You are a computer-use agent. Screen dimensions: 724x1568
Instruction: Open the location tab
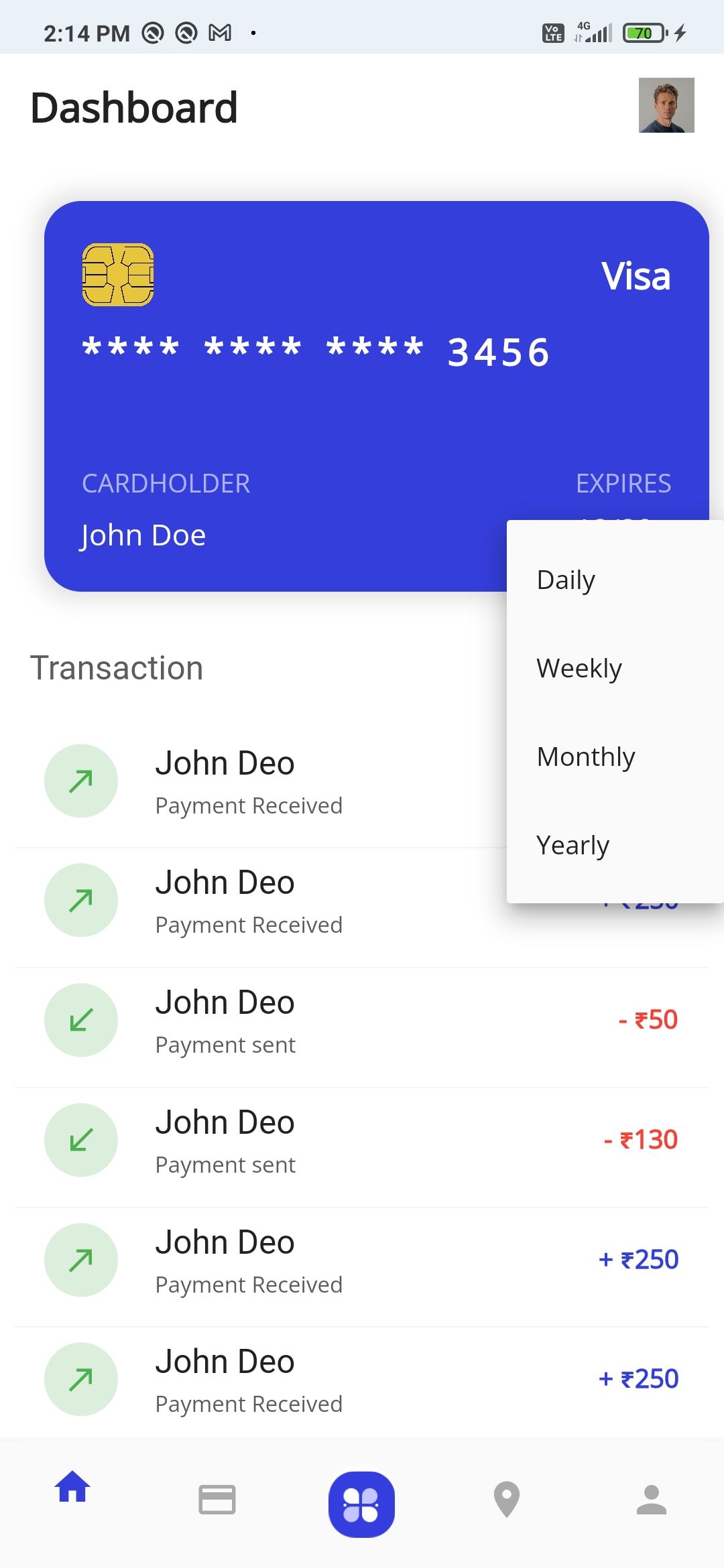[x=507, y=1500]
